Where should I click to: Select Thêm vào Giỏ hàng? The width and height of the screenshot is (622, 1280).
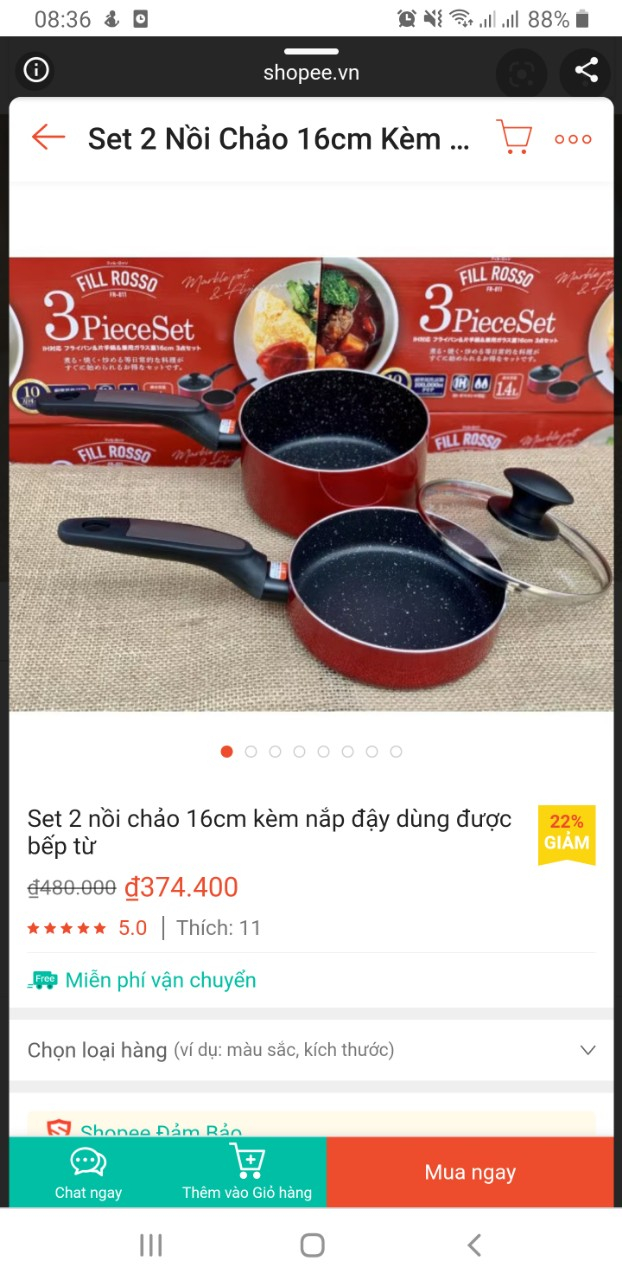247,1172
